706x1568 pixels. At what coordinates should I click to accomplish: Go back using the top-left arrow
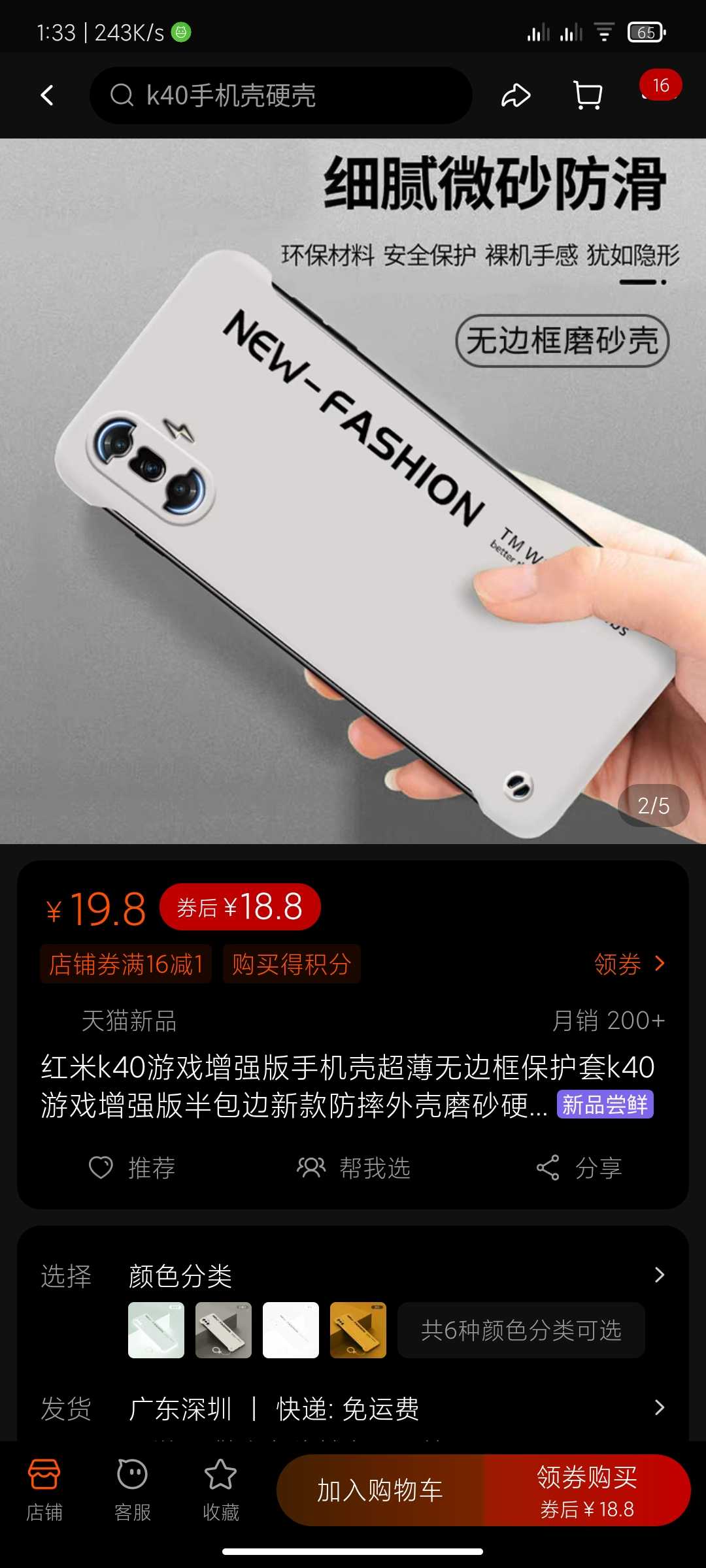point(47,95)
